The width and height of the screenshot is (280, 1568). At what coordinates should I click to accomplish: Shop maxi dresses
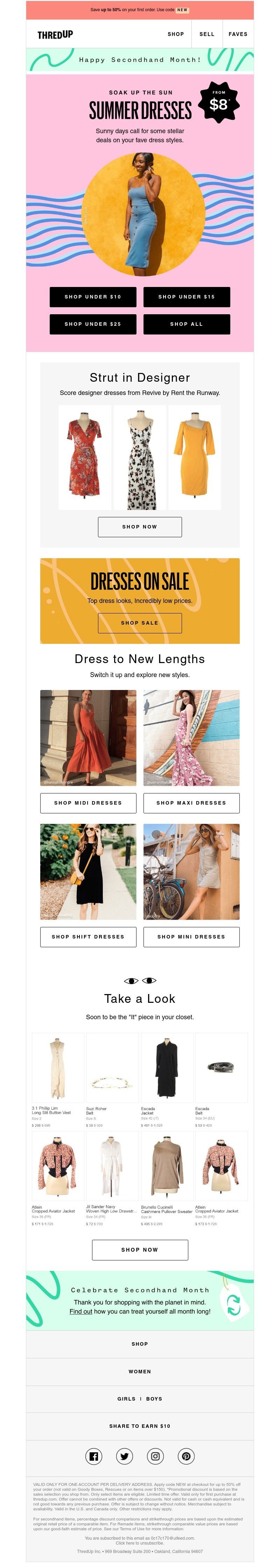point(191,803)
